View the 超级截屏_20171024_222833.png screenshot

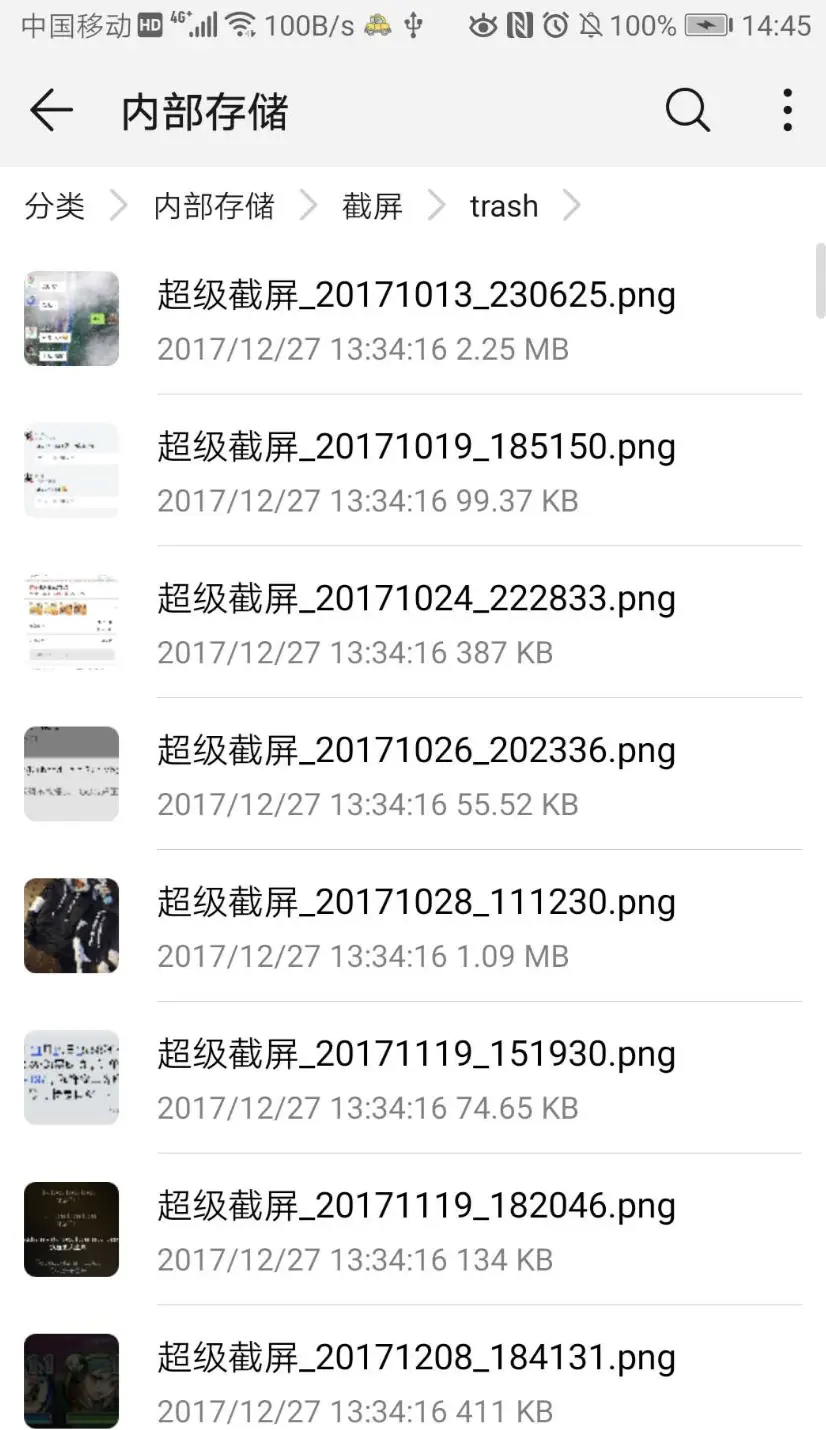(x=416, y=623)
